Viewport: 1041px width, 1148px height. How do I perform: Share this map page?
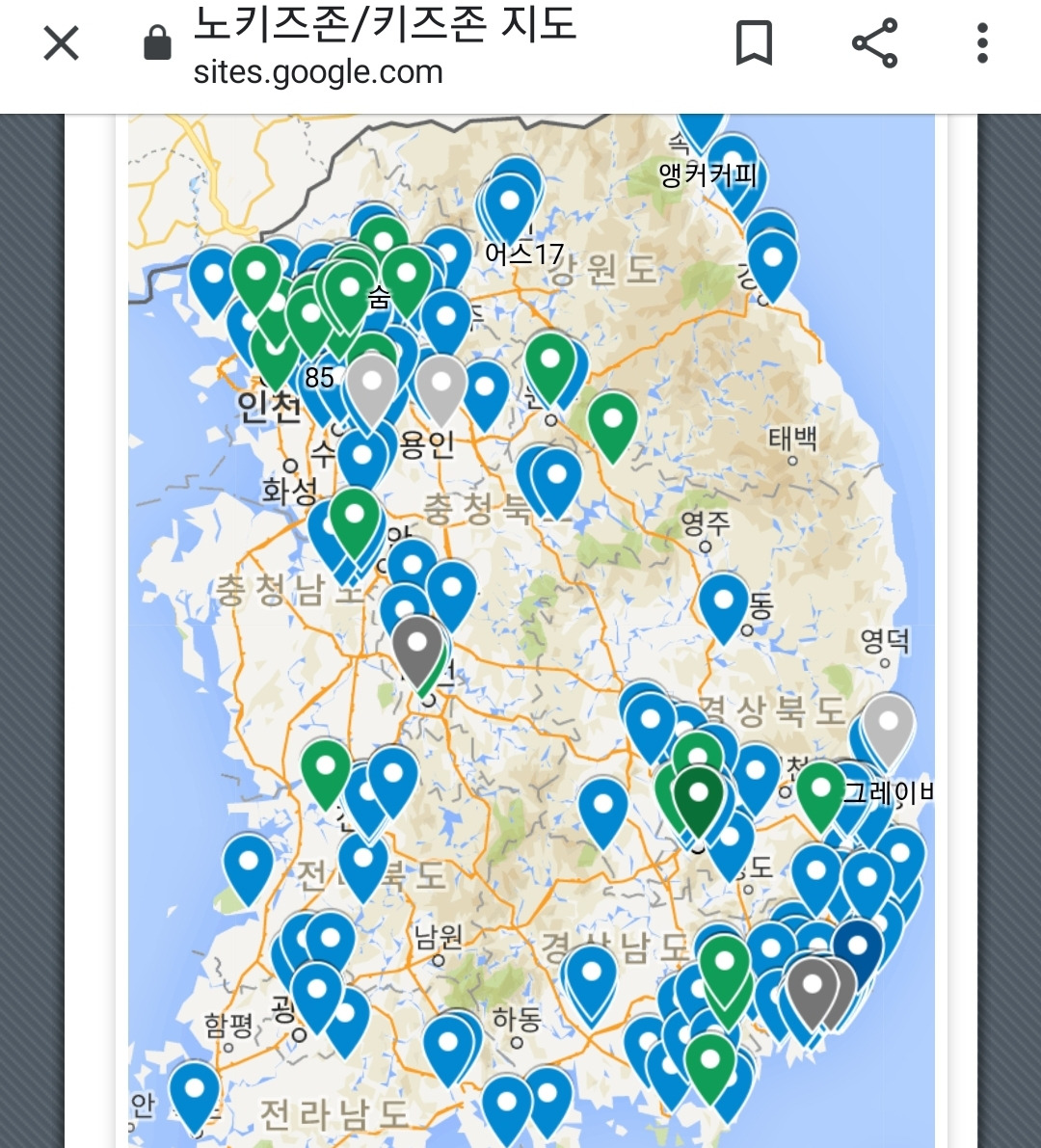(x=875, y=43)
